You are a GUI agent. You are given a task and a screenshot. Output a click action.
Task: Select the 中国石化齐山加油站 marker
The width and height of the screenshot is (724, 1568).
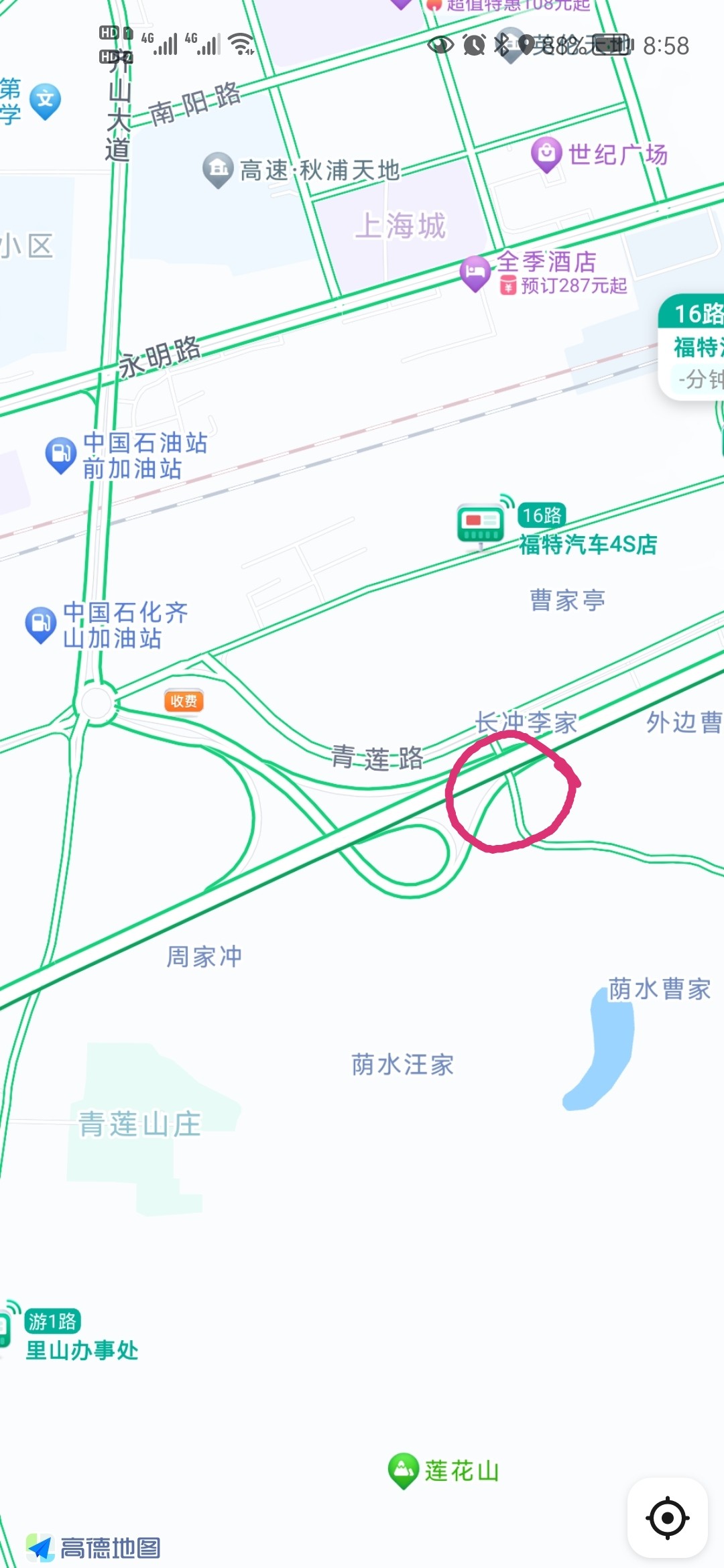click(40, 624)
